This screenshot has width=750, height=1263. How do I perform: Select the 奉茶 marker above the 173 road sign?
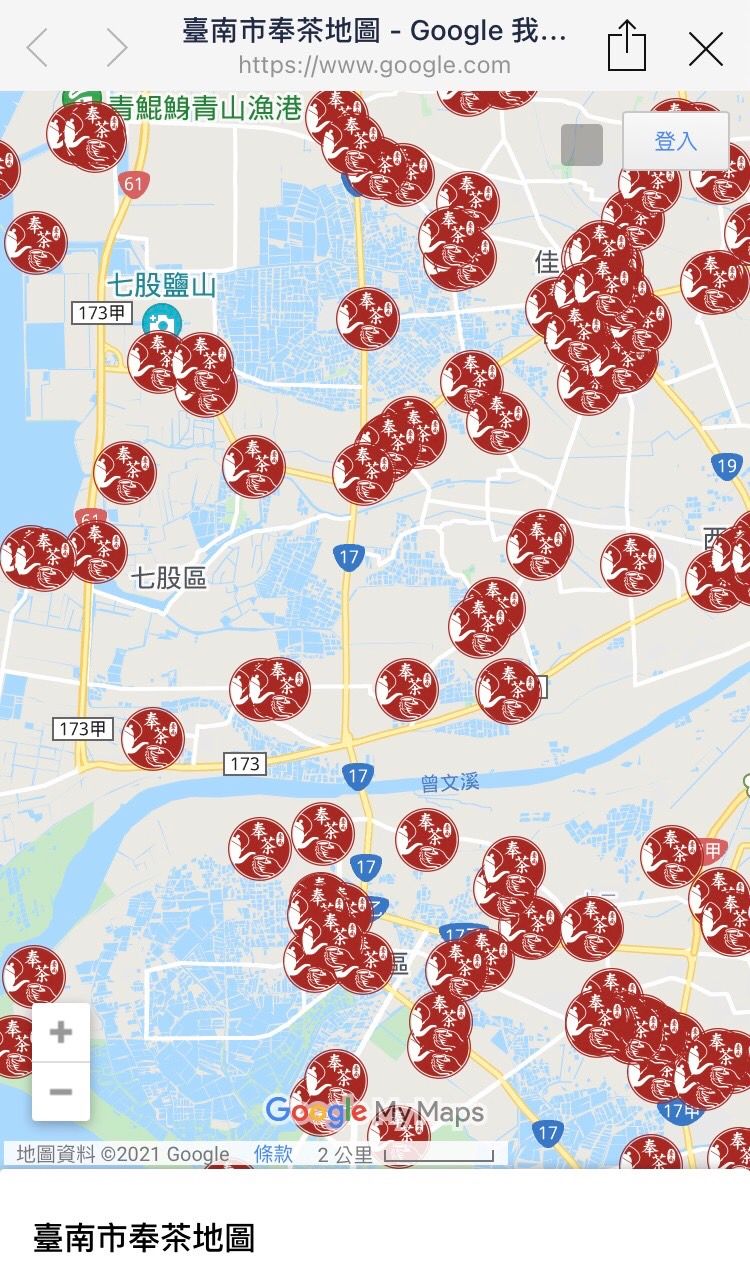tap(268, 688)
